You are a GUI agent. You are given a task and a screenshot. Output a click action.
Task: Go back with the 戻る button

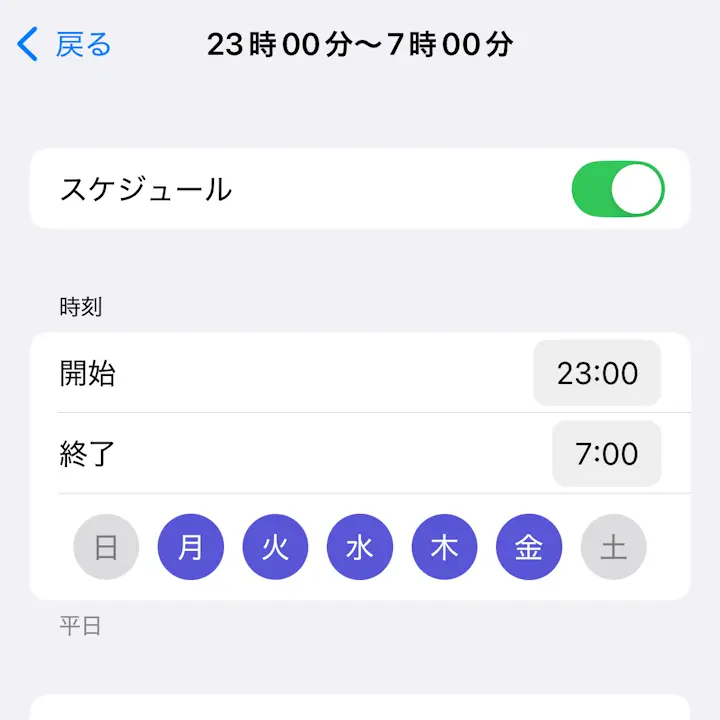point(65,45)
